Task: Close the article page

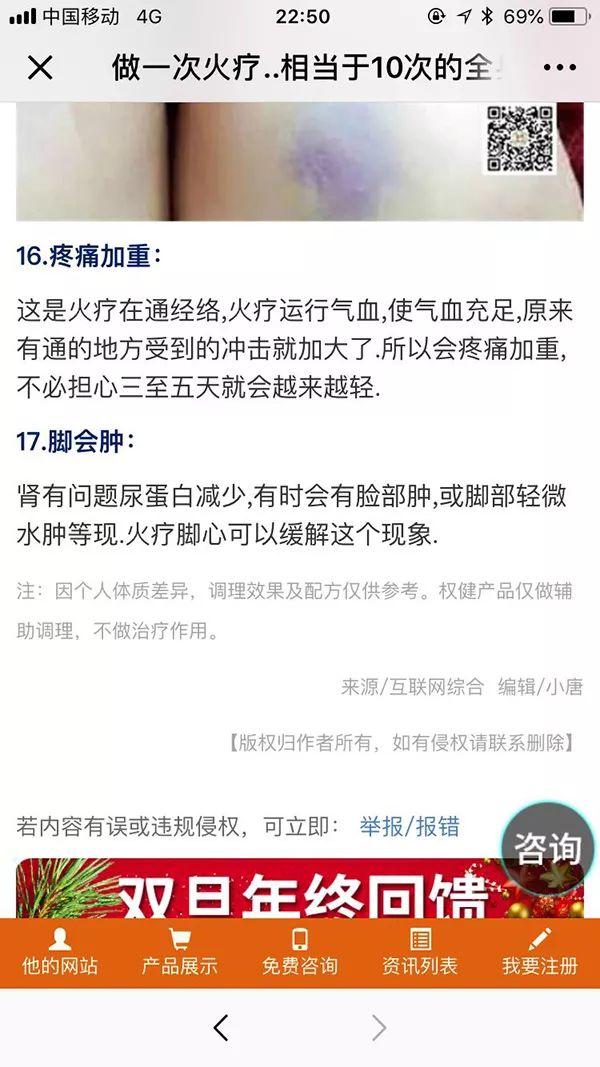Action: click(x=40, y=68)
